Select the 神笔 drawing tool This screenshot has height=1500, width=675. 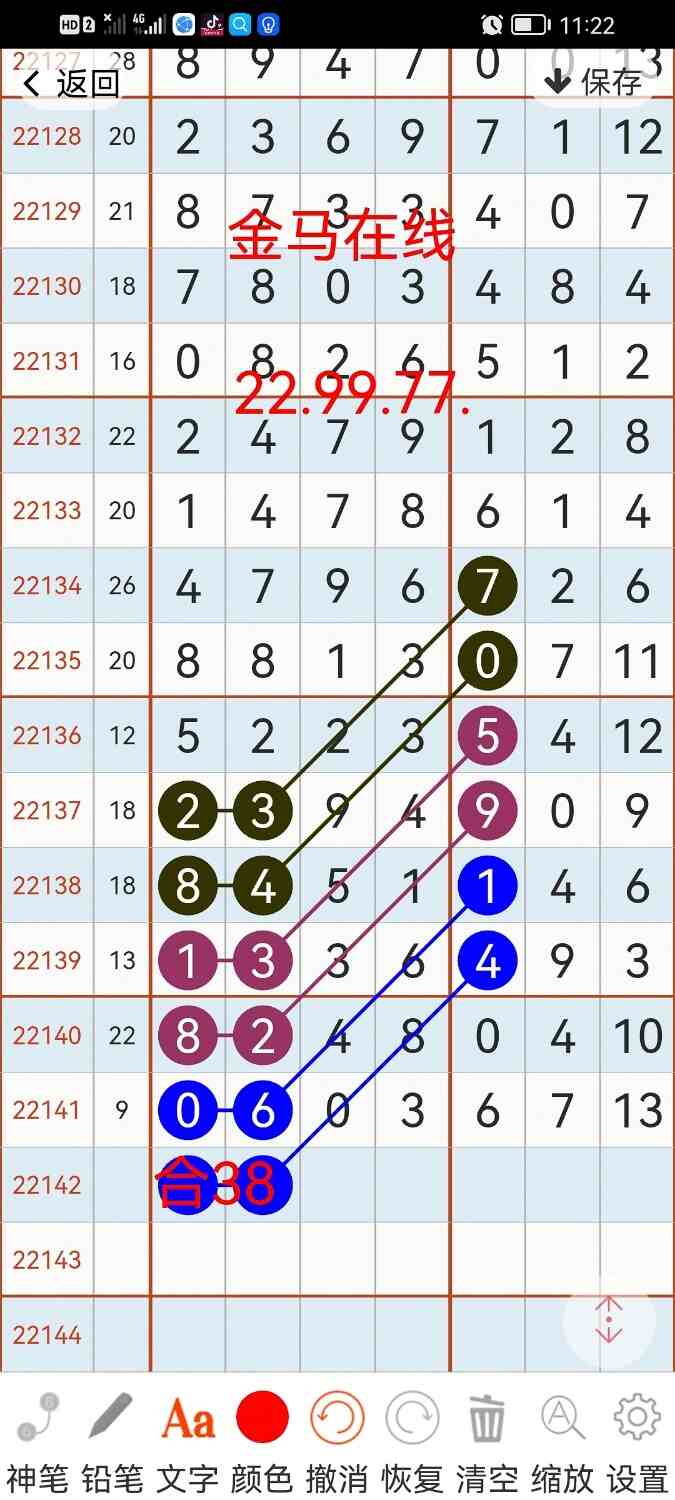pyautogui.click(x=38, y=1435)
